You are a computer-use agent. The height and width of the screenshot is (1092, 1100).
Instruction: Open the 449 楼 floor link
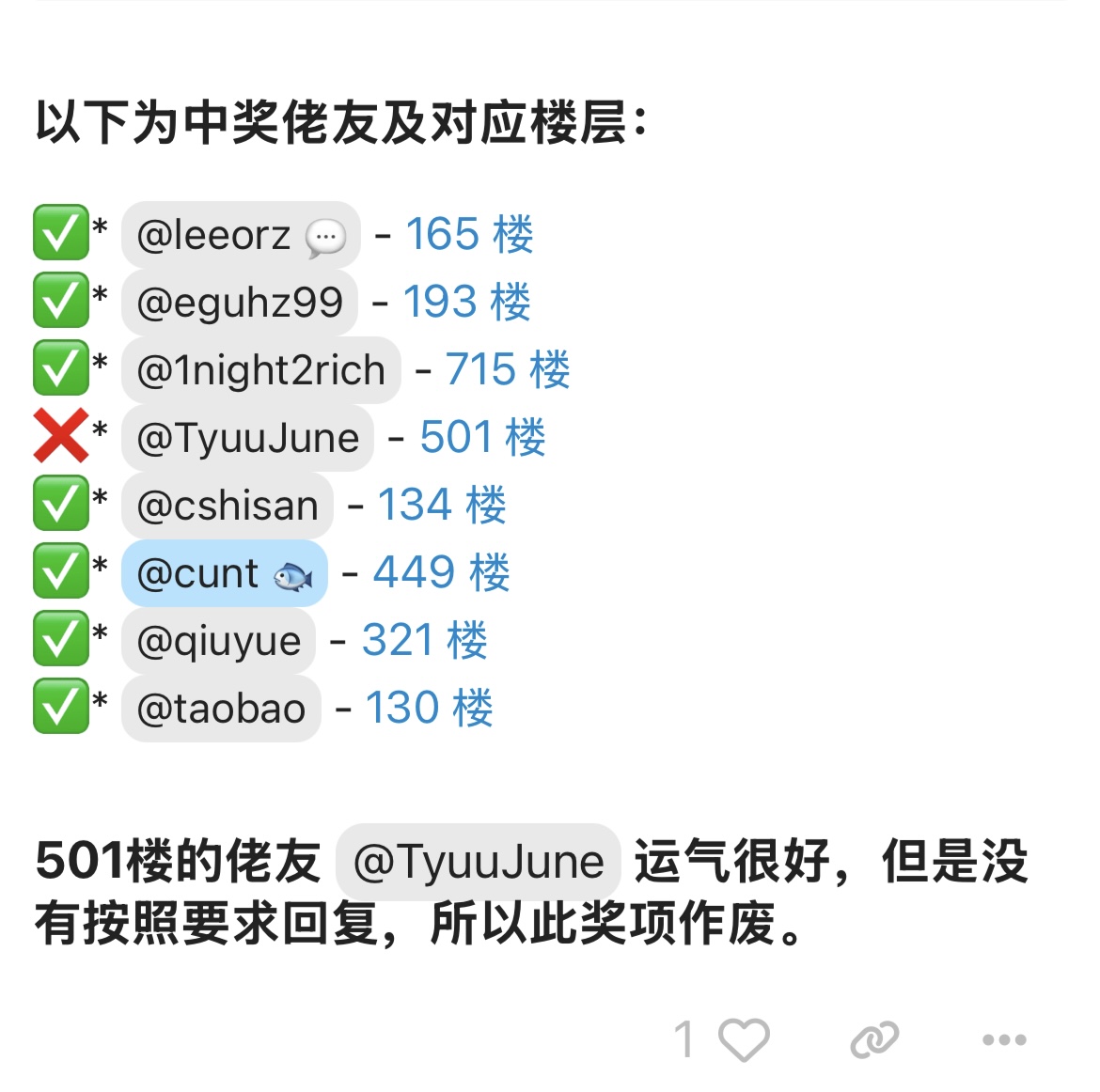tap(441, 571)
